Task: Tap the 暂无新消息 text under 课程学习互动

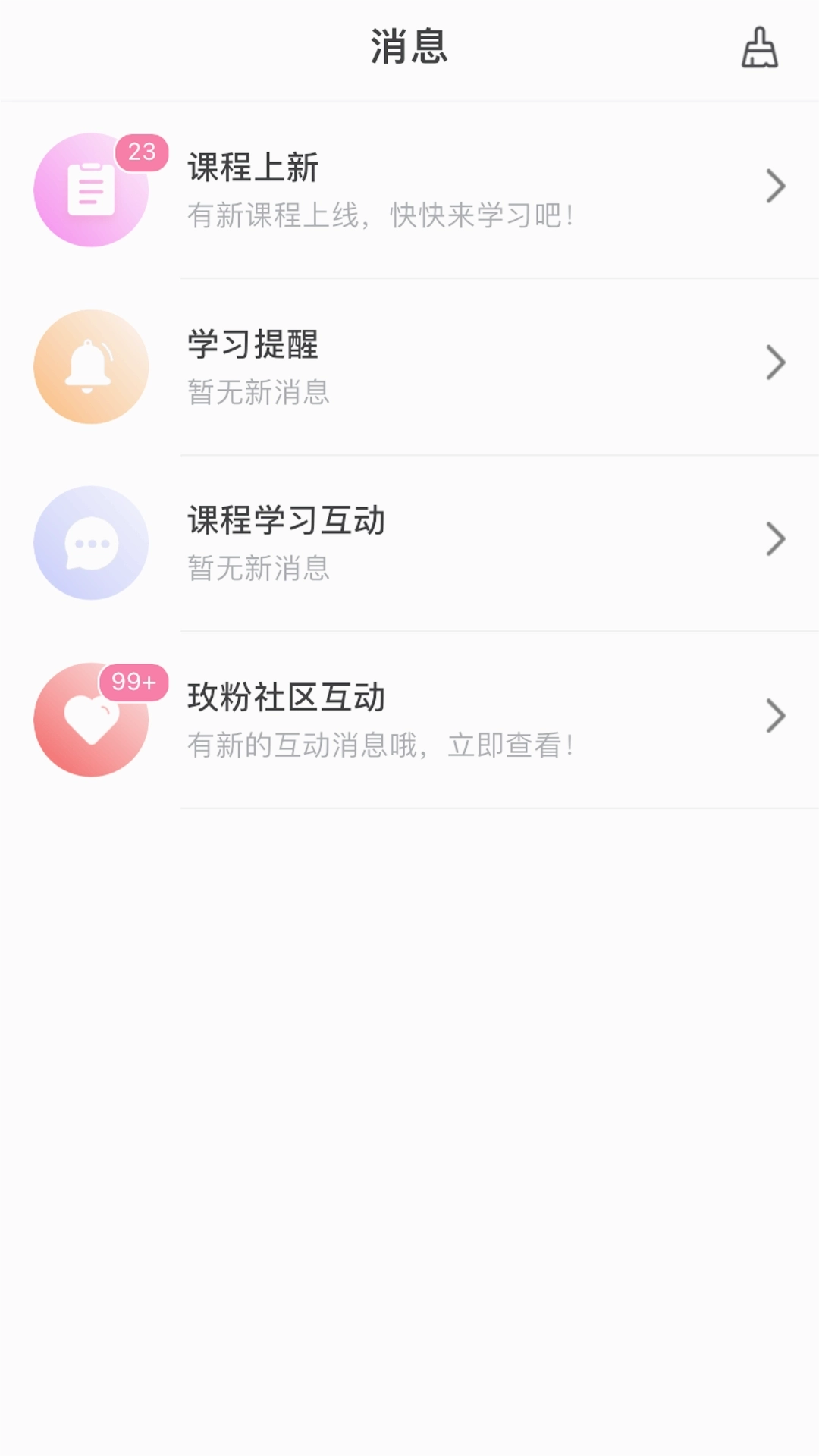Action: [x=259, y=571]
